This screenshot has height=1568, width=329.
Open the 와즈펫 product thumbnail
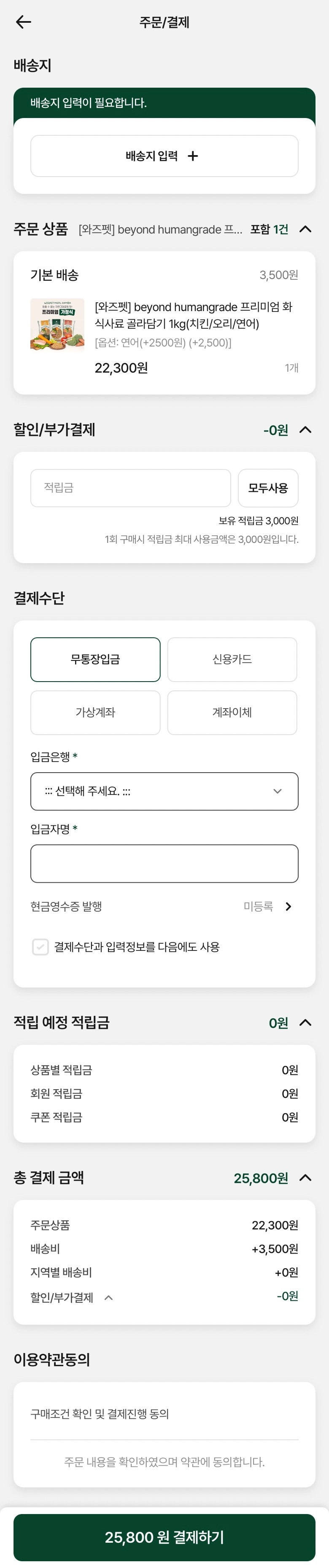57,325
